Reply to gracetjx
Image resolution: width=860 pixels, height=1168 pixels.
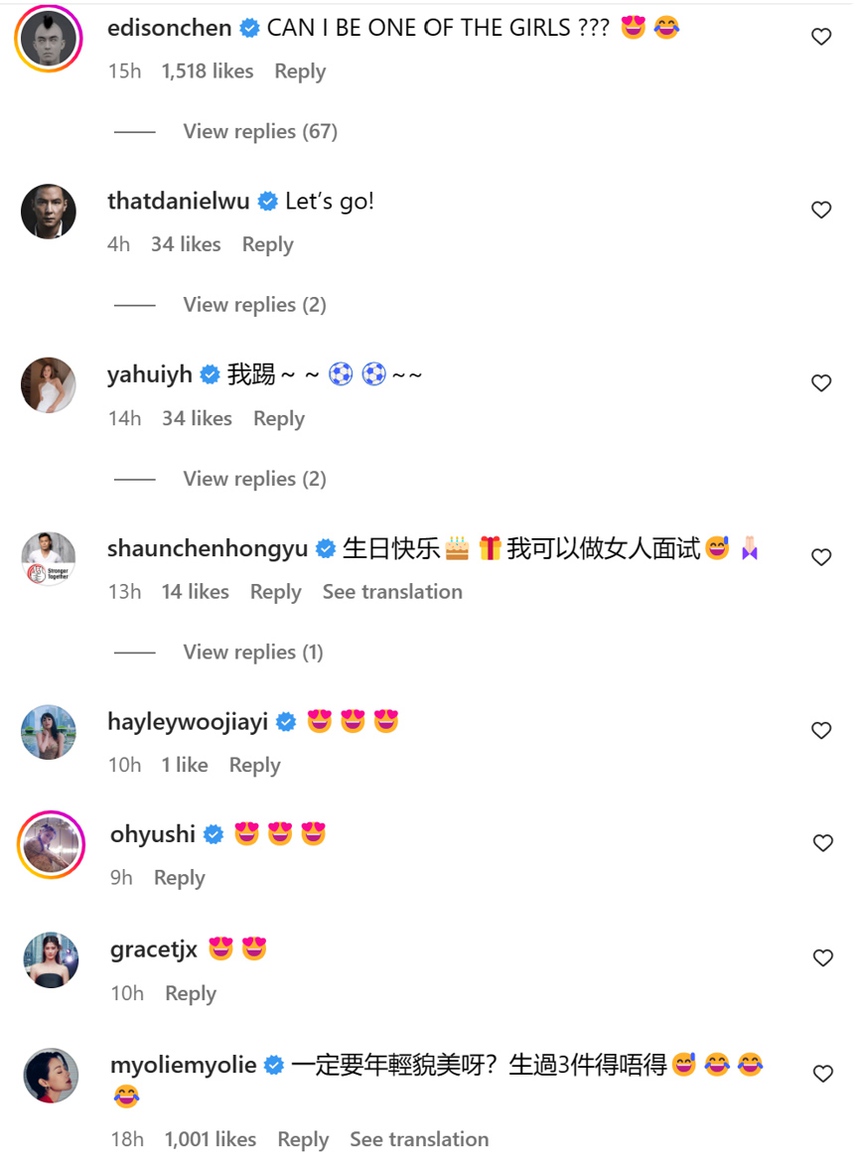(x=190, y=994)
